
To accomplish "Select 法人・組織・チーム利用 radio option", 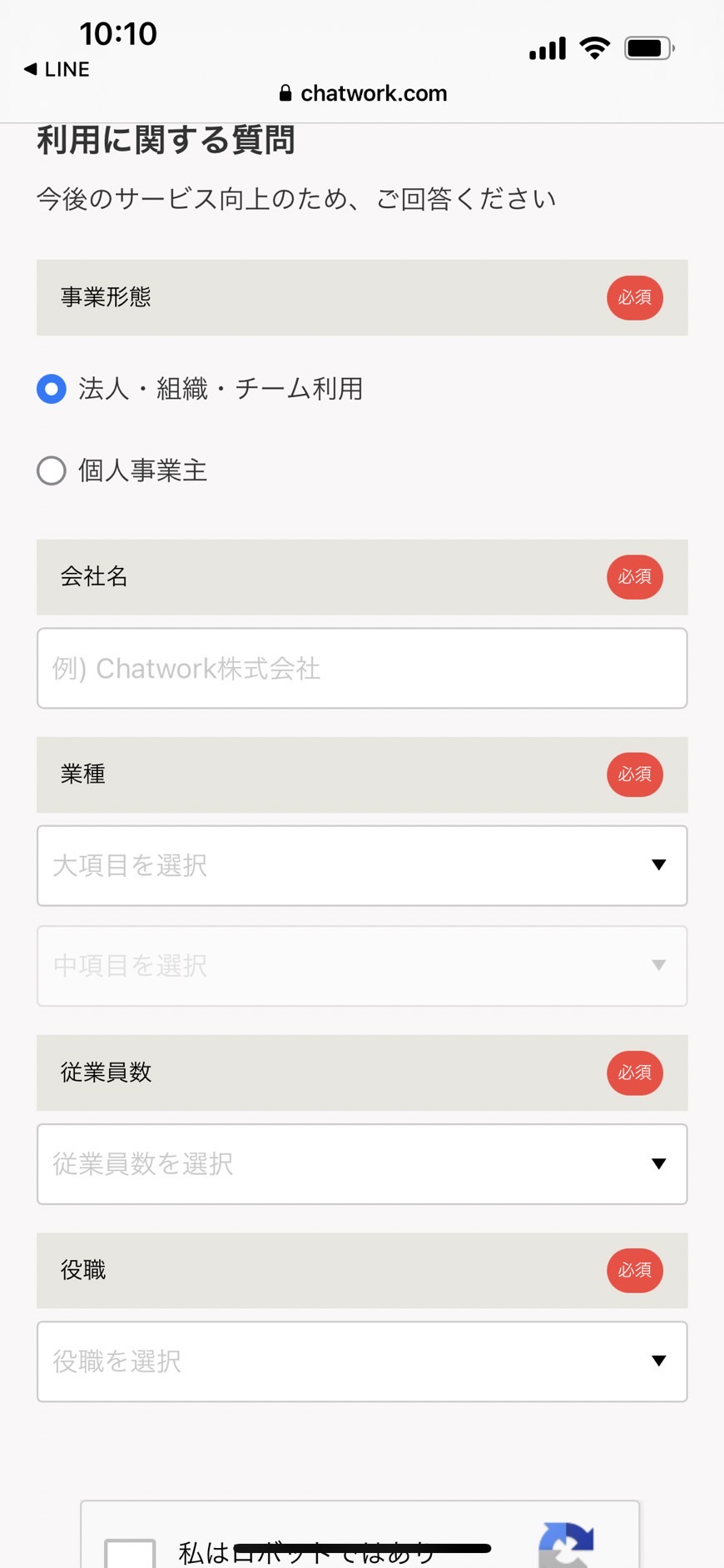I will (52, 389).
